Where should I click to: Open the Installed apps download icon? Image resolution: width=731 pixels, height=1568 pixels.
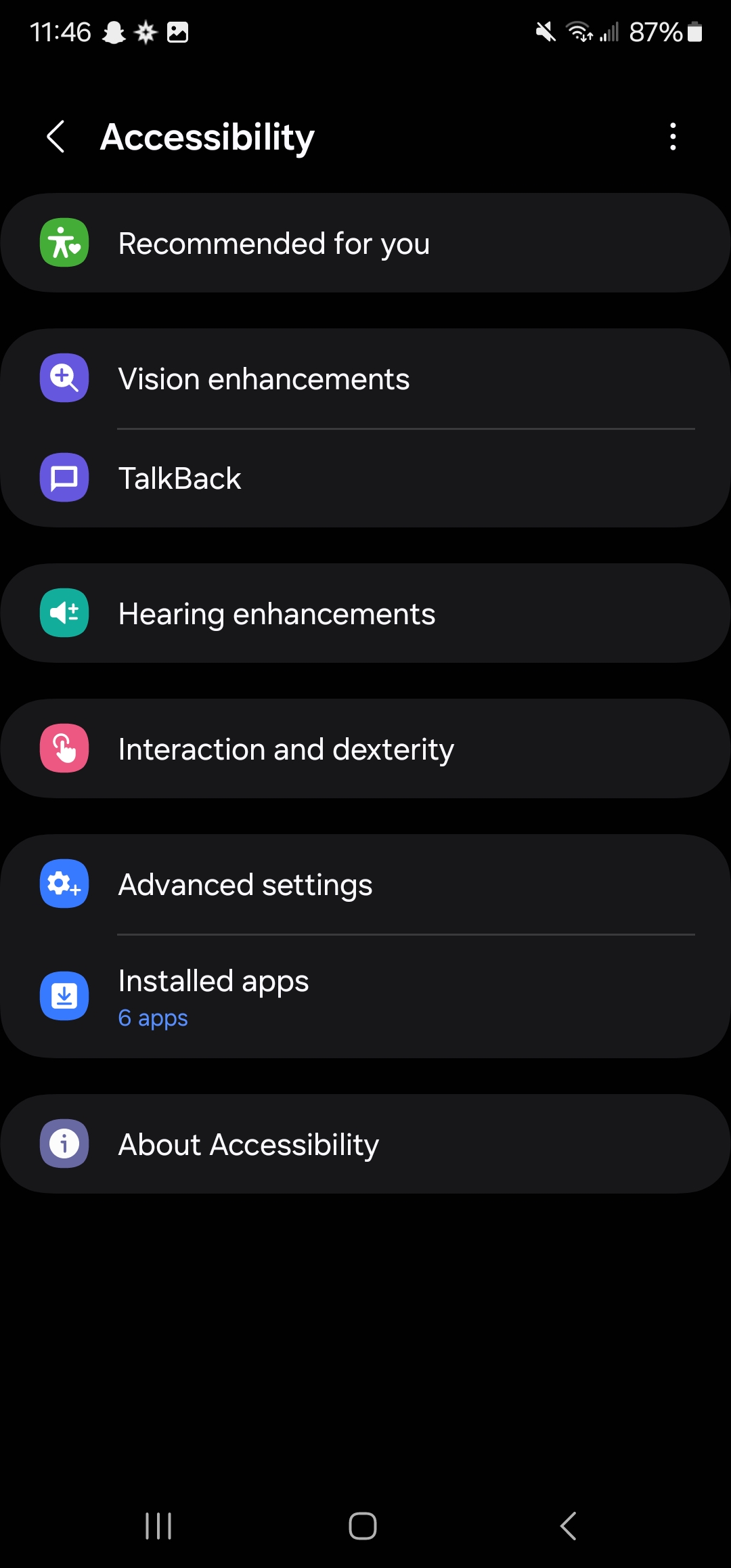(63, 996)
